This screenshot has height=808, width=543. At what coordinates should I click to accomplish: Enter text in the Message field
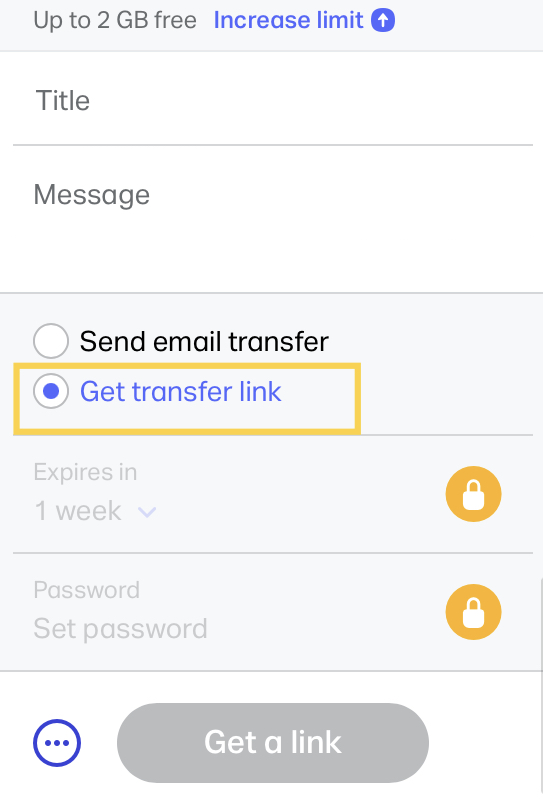pyautogui.click(x=273, y=219)
